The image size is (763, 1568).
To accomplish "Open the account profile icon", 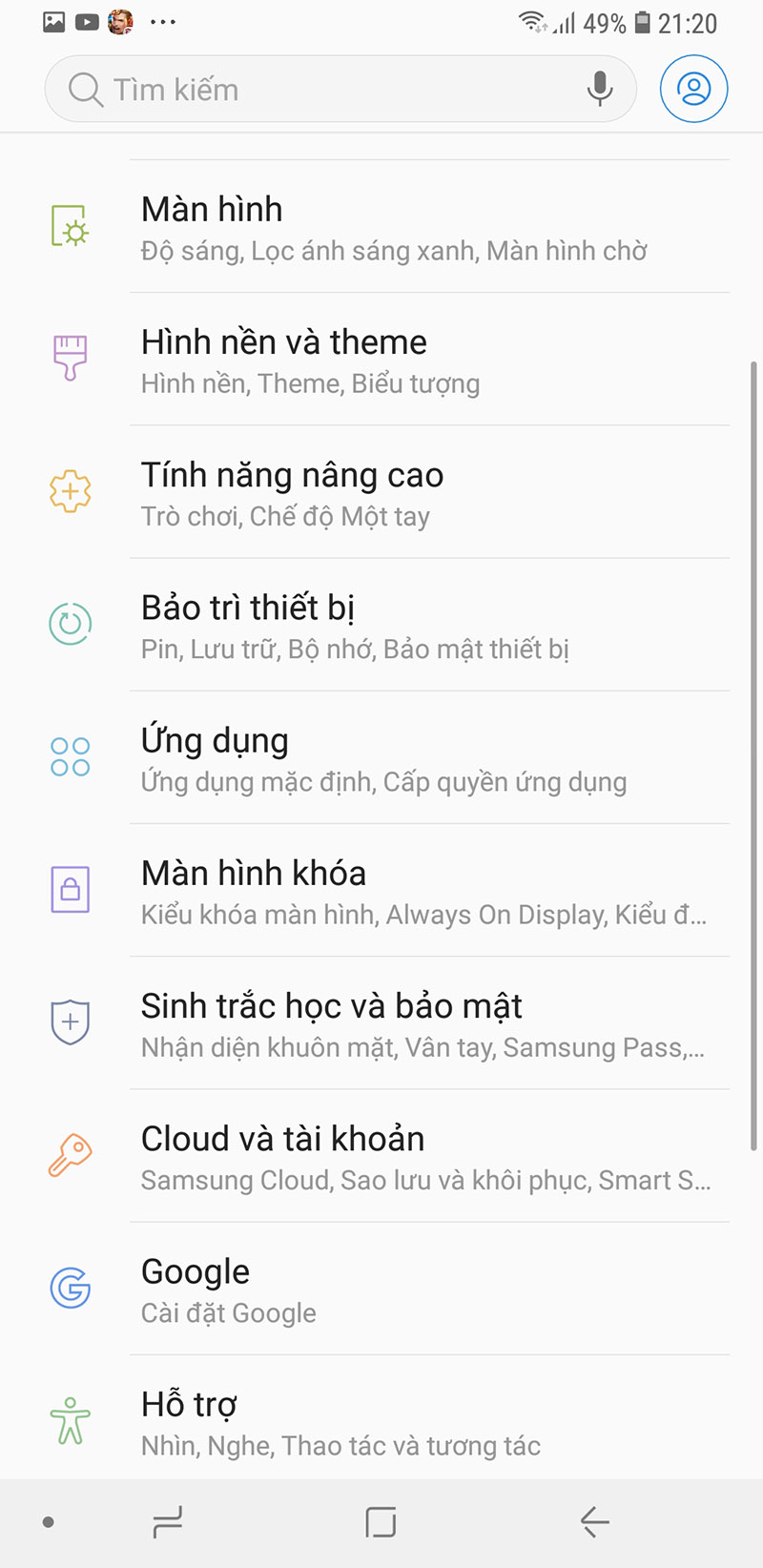I will point(693,89).
